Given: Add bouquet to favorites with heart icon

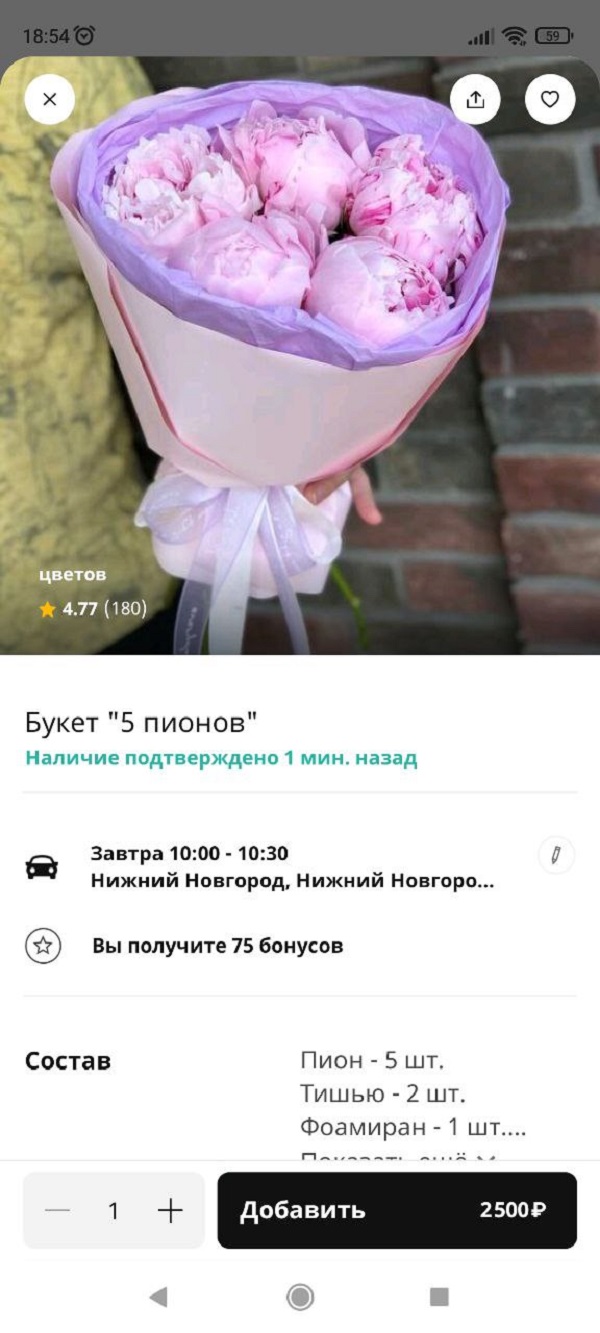Looking at the screenshot, I should point(550,99).
